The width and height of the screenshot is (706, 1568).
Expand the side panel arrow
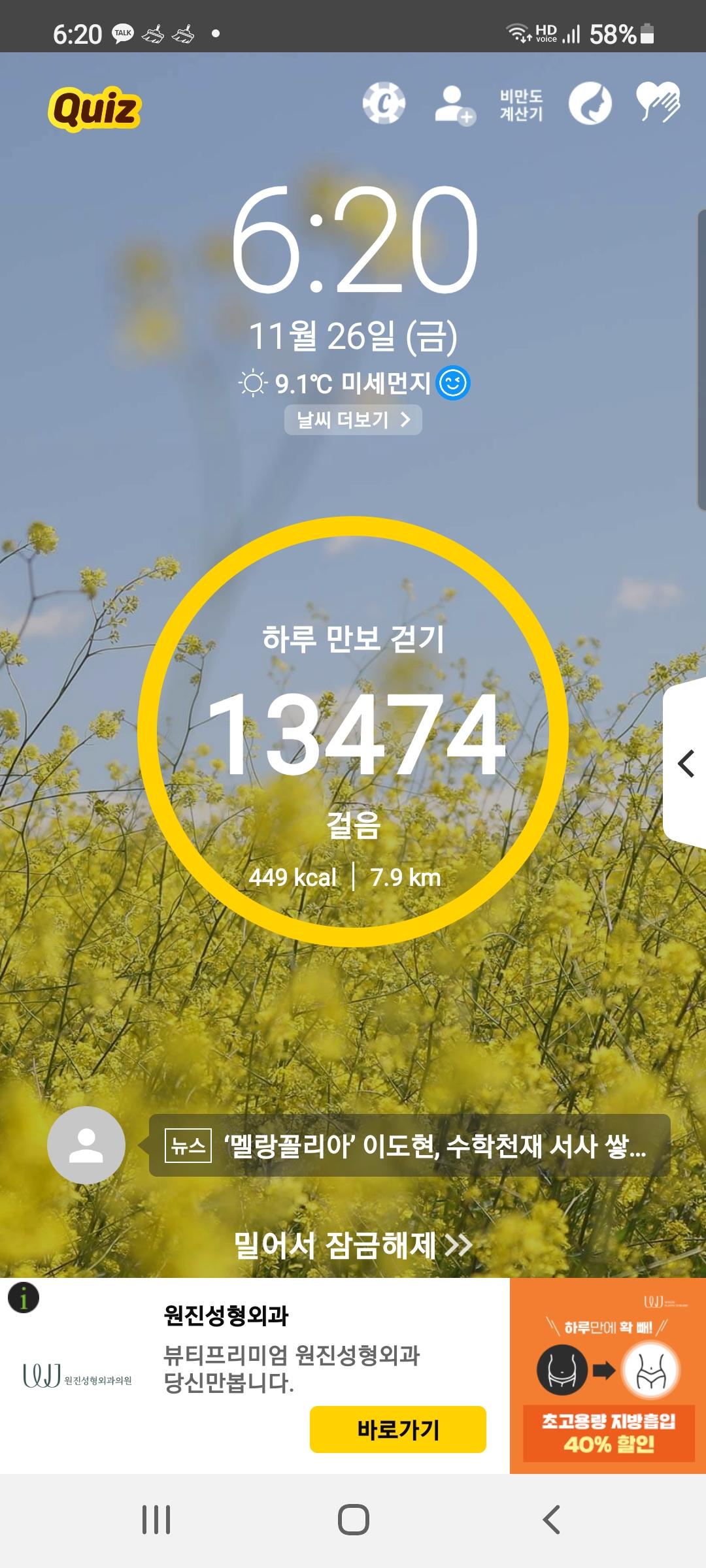tap(686, 763)
